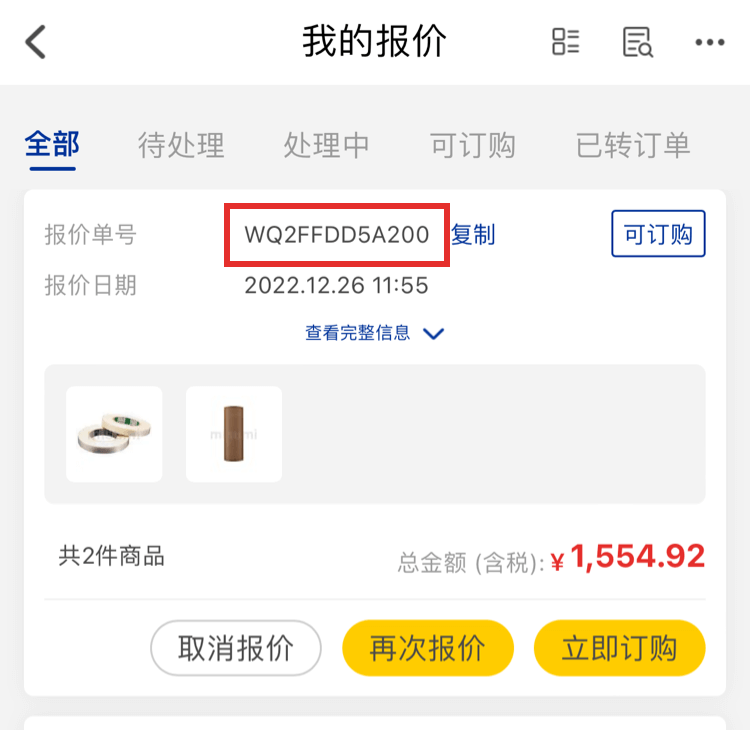750x730 pixels.
Task: Switch to the 全部 tab
Action: click(52, 145)
